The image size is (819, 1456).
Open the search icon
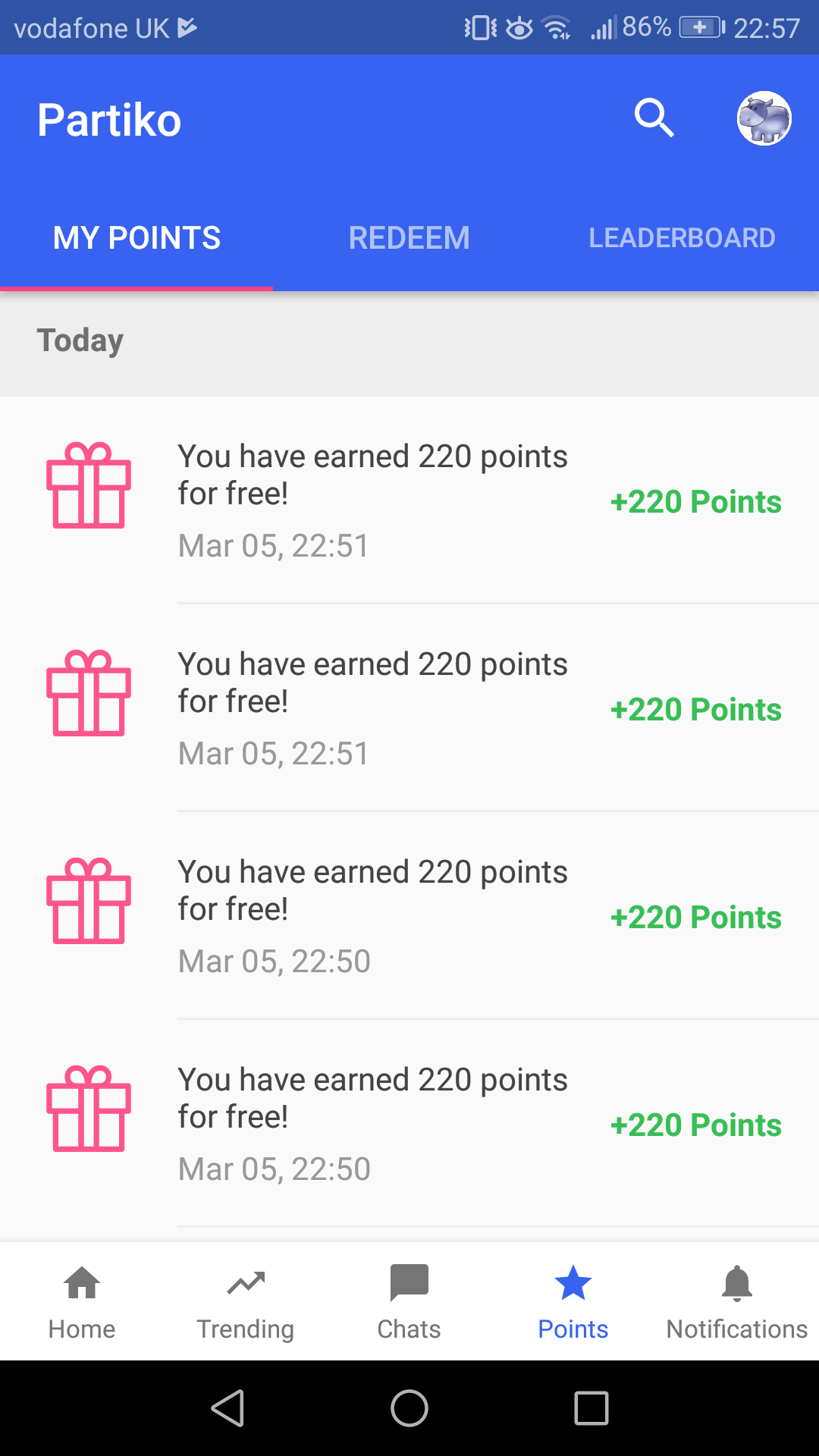[654, 118]
